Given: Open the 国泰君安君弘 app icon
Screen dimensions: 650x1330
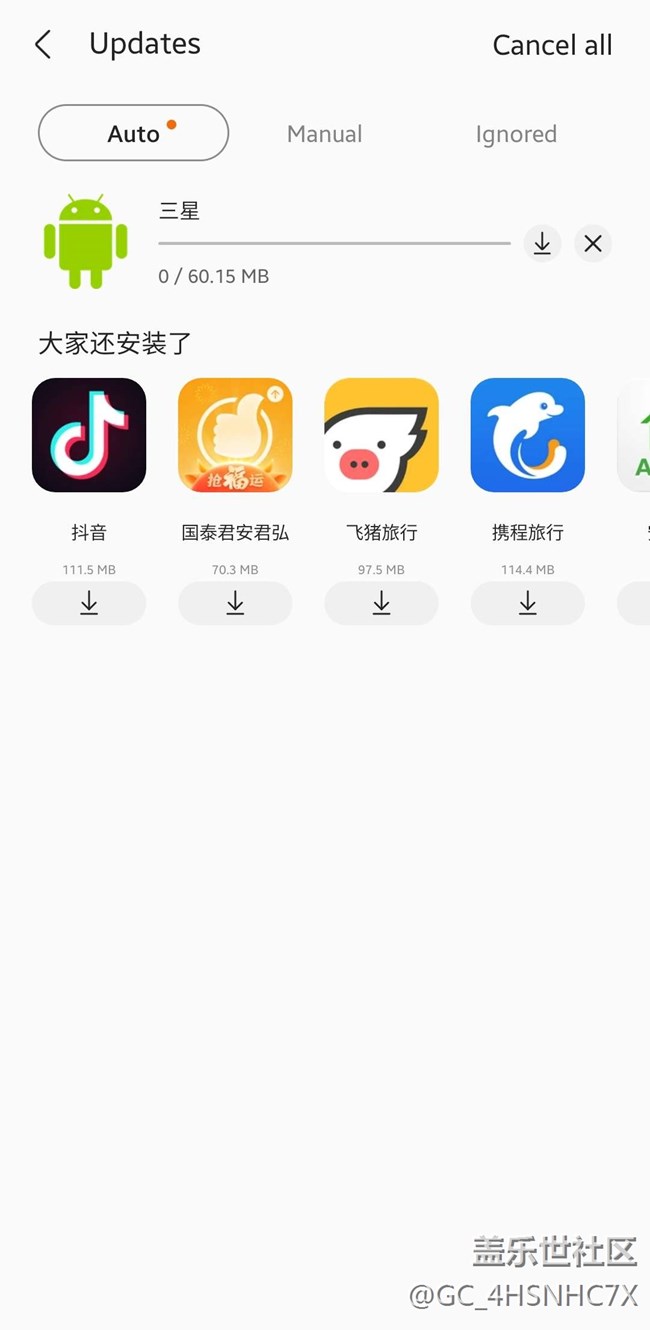Looking at the screenshot, I should click(235, 435).
